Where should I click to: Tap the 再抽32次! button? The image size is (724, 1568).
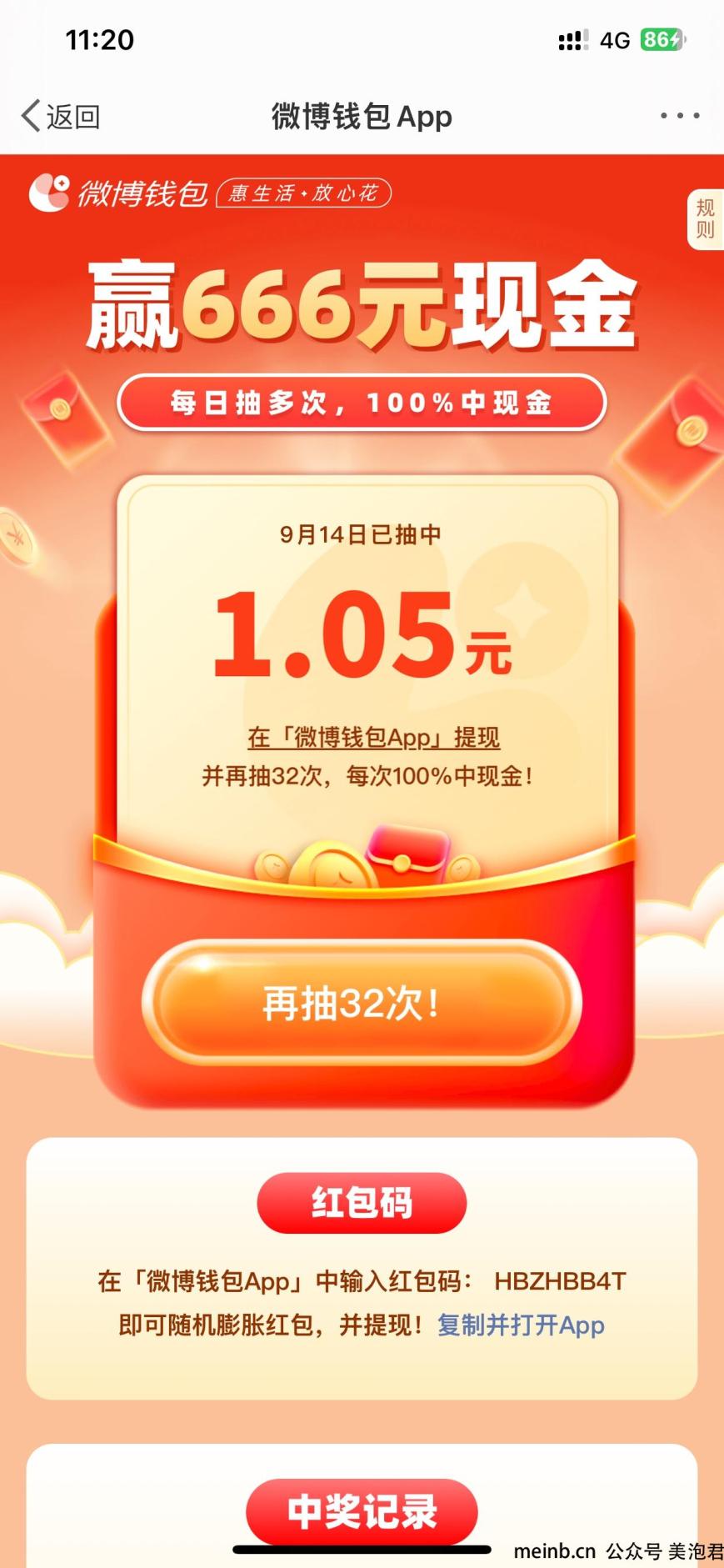click(361, 1003)
